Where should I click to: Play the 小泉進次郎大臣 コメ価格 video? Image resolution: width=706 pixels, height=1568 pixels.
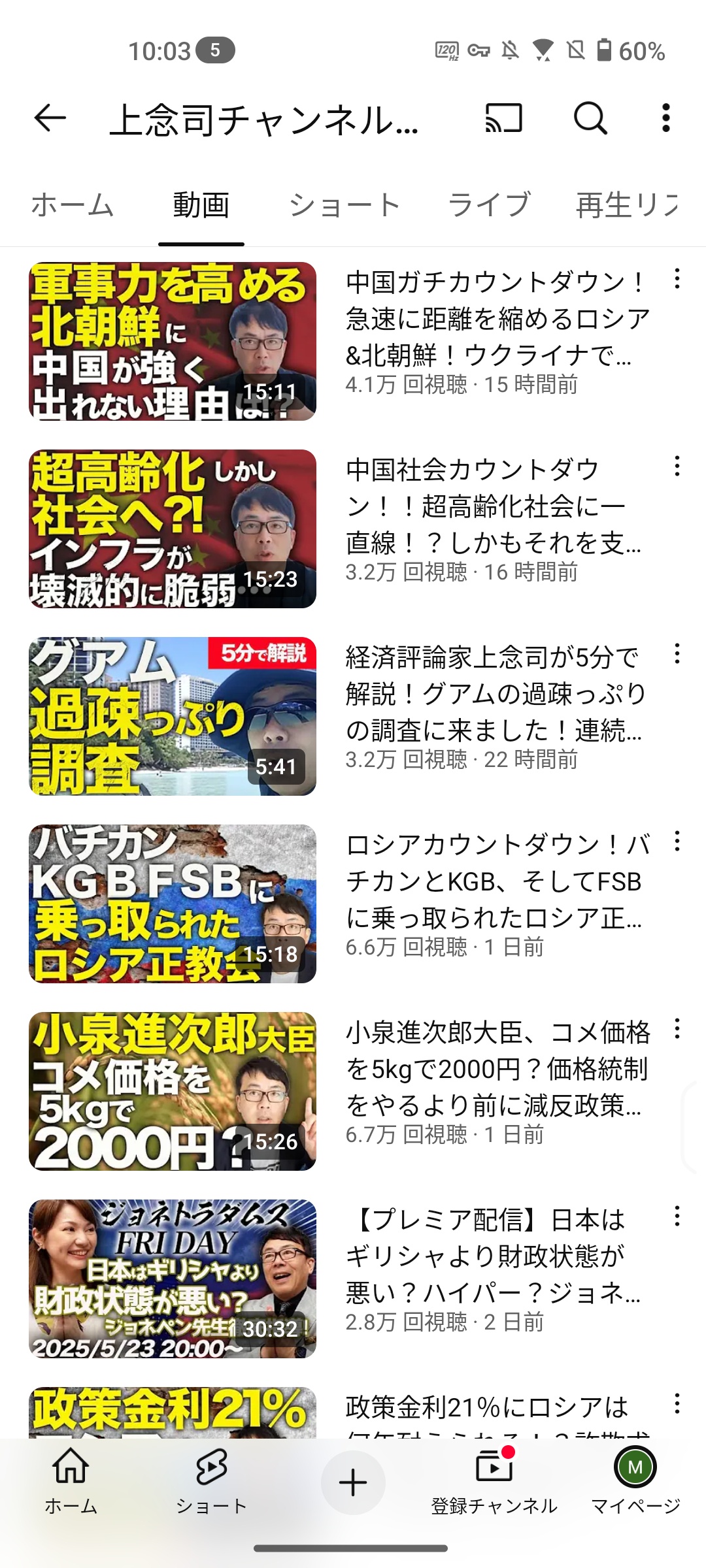[x=173, y=1091]
